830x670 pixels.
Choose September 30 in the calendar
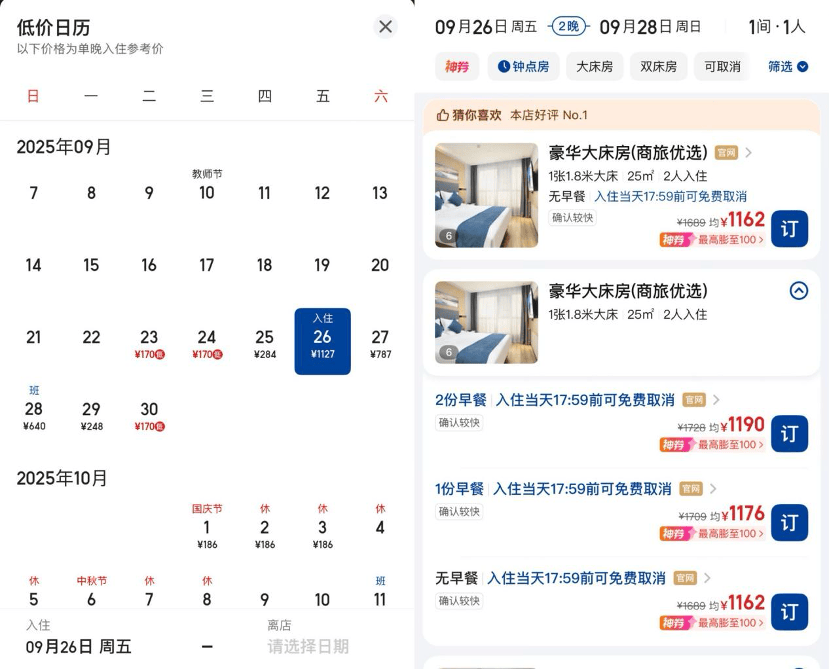[149, 414]
